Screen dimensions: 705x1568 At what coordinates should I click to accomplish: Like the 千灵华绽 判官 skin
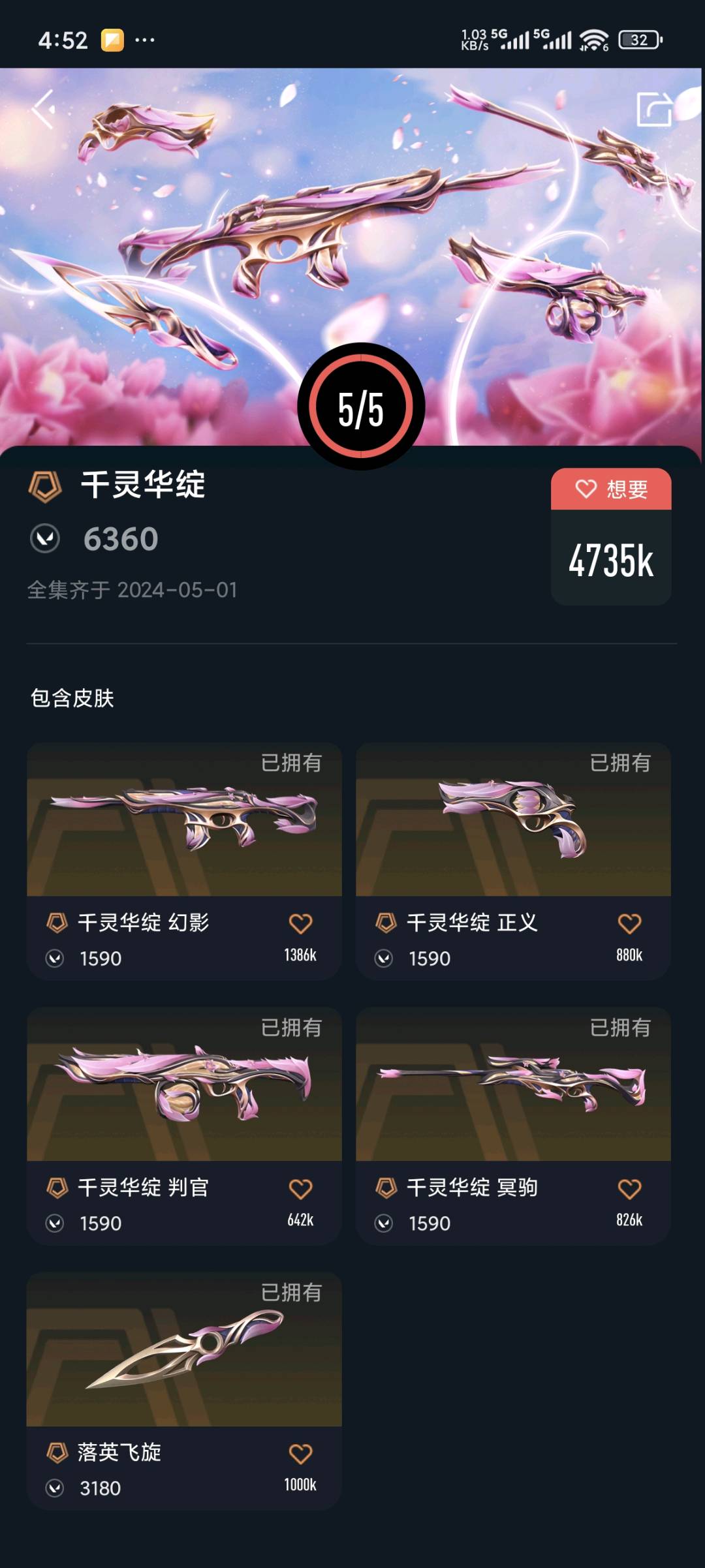click(300, 1188)
